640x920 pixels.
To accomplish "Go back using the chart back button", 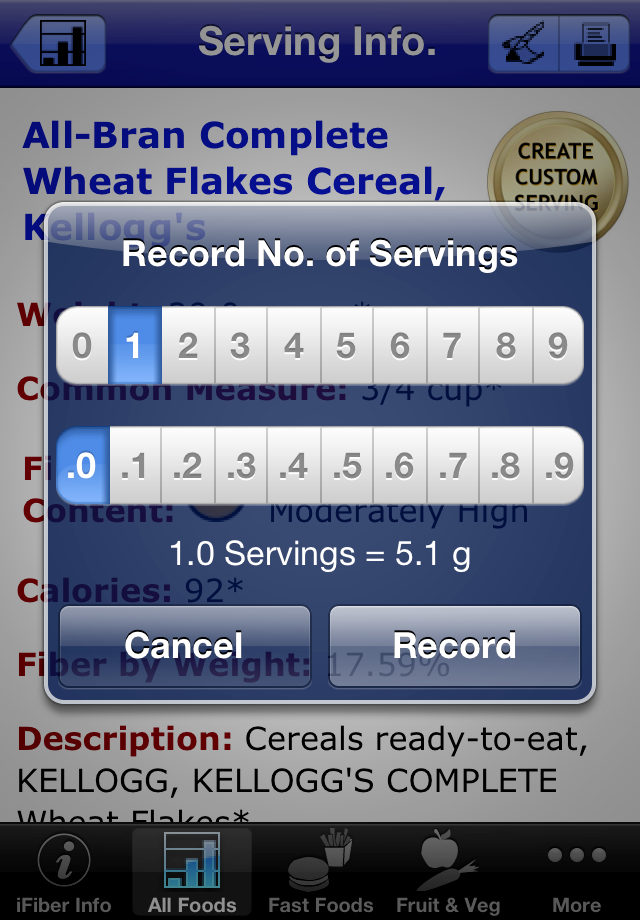I will point(59,44).
